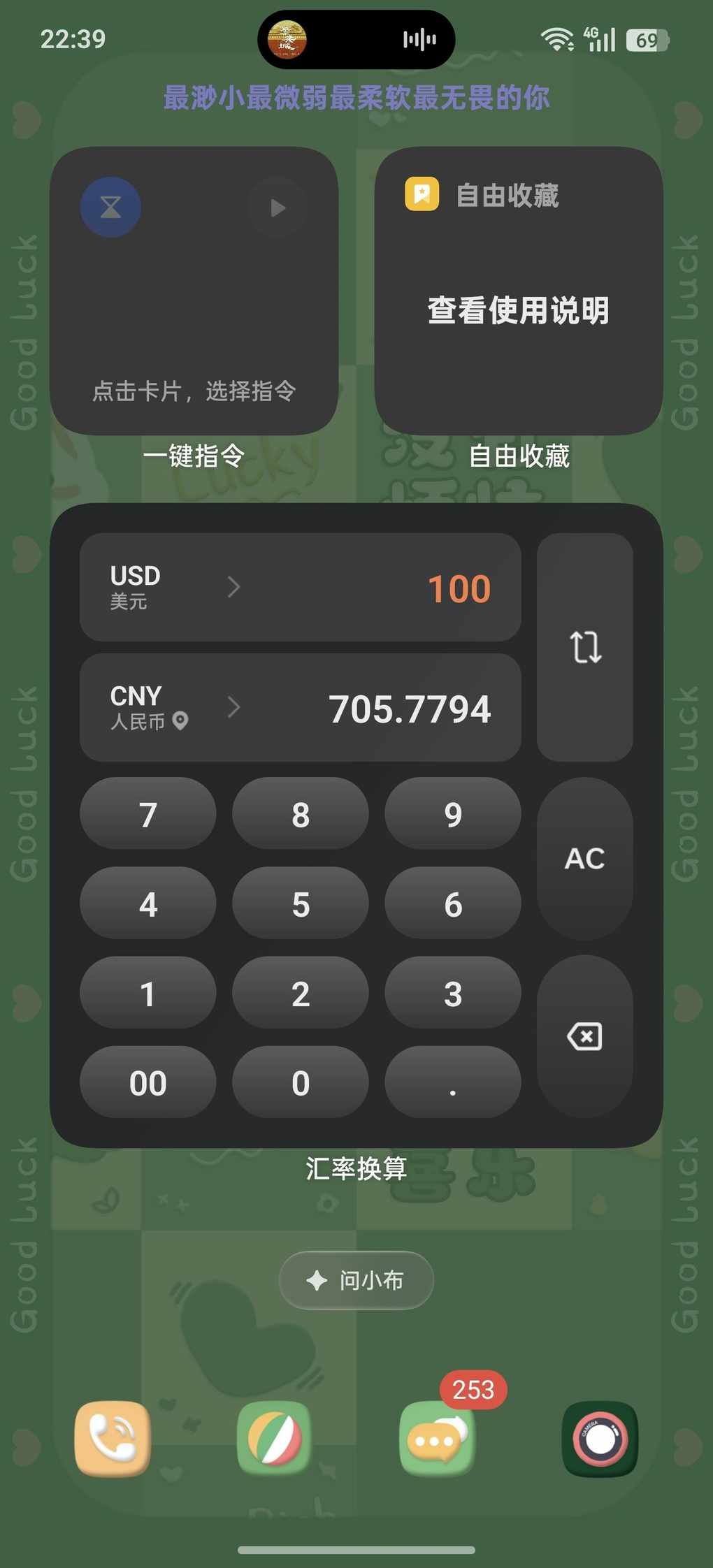Enter digit 5 on the keypad
The image size is (713, 1568).
(x=300, y=903)
